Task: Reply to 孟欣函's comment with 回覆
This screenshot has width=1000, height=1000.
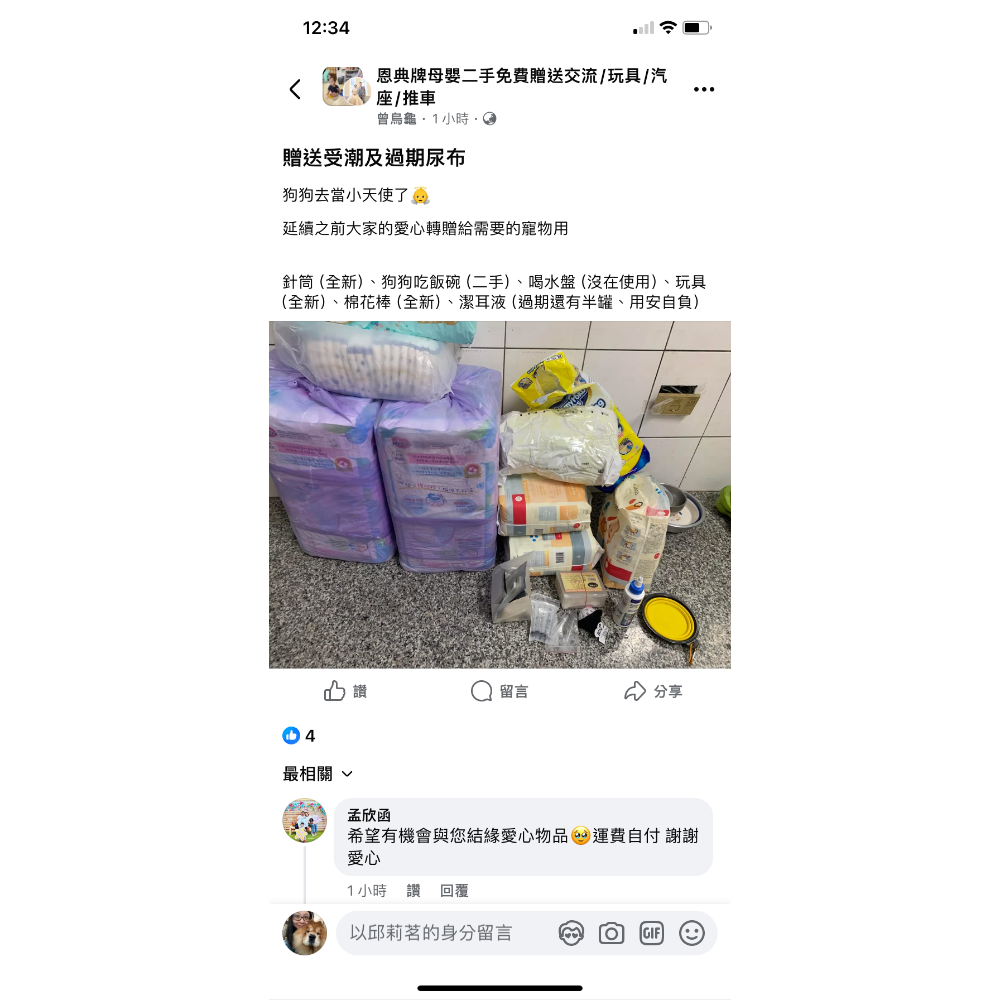Action: tap(454, 891)
